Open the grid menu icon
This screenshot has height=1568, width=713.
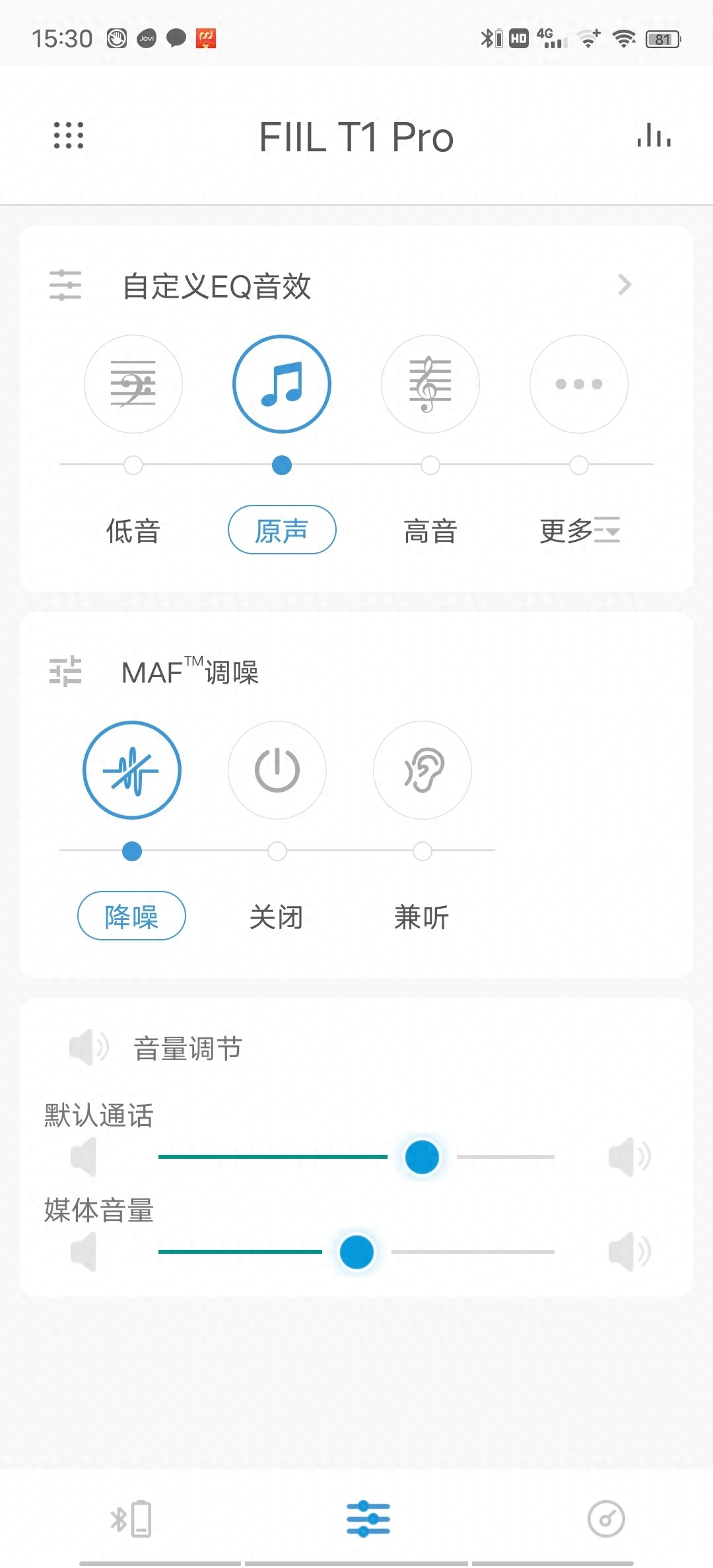[x=69, y=136]
